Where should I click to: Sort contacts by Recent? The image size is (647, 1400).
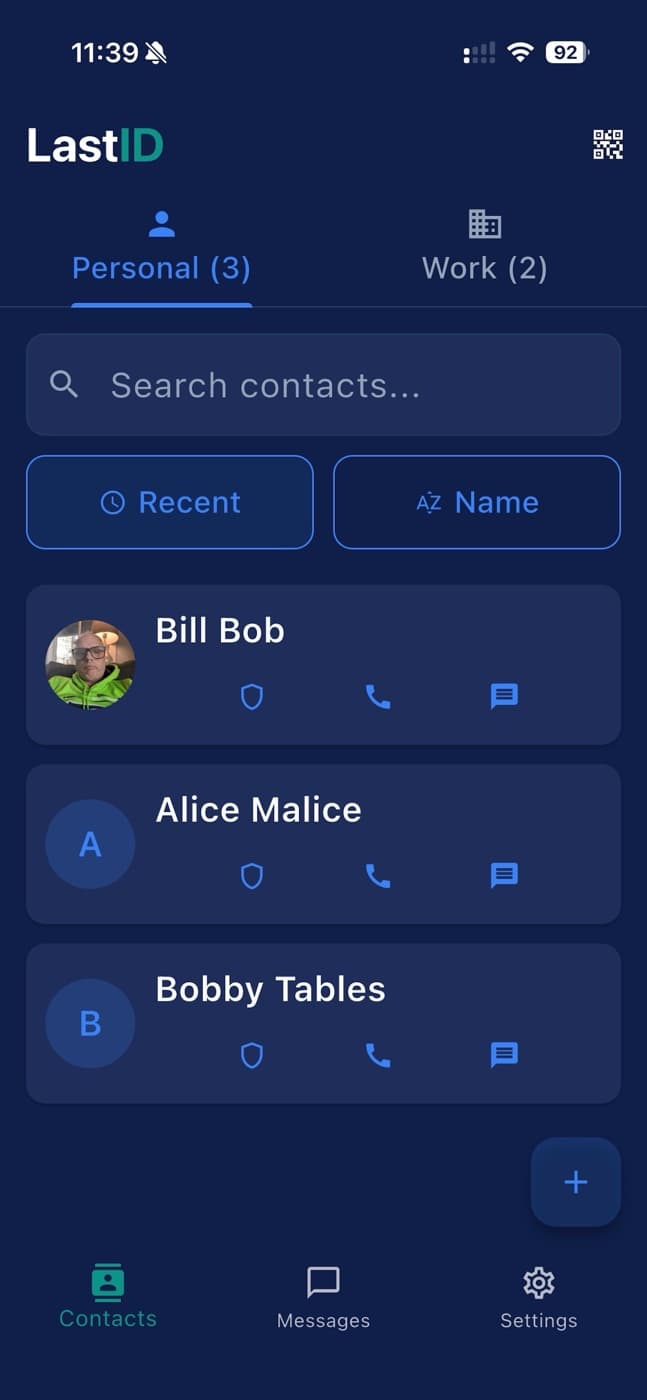[x=170, y=502]
